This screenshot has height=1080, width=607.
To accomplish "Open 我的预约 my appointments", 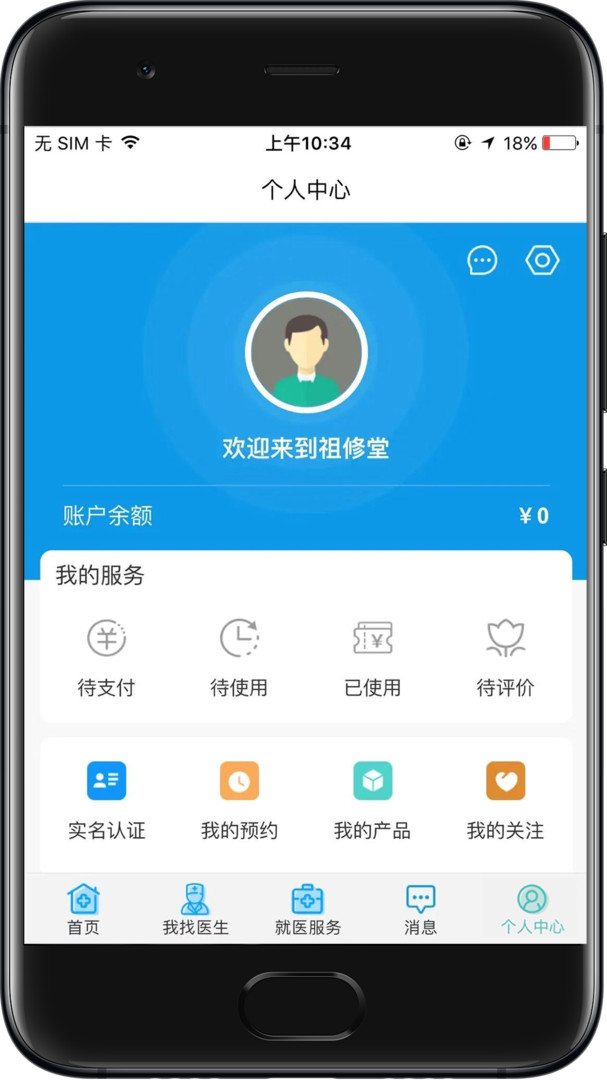I will click(x=239, y=800).
